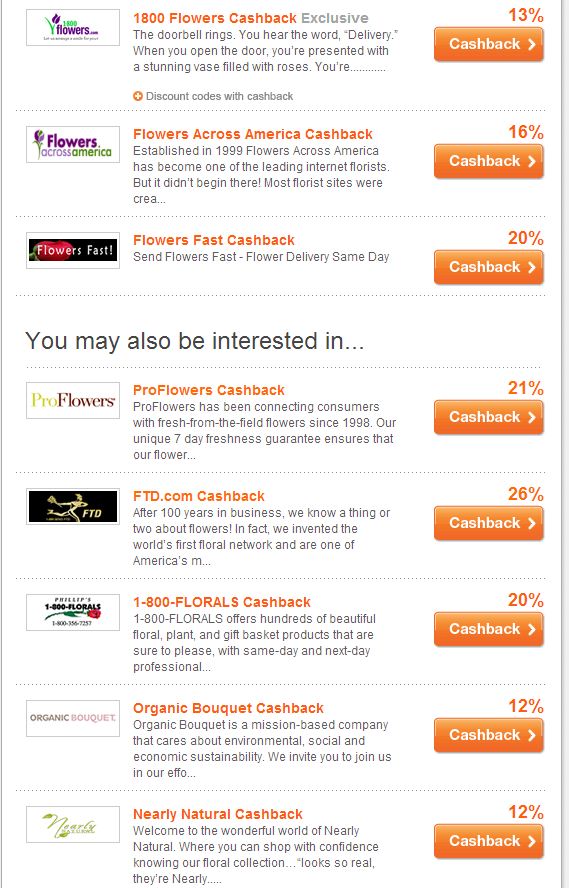Expand Discount codes with cashback
This screenshot has height=888, width=569.
(x=213, y=96)
